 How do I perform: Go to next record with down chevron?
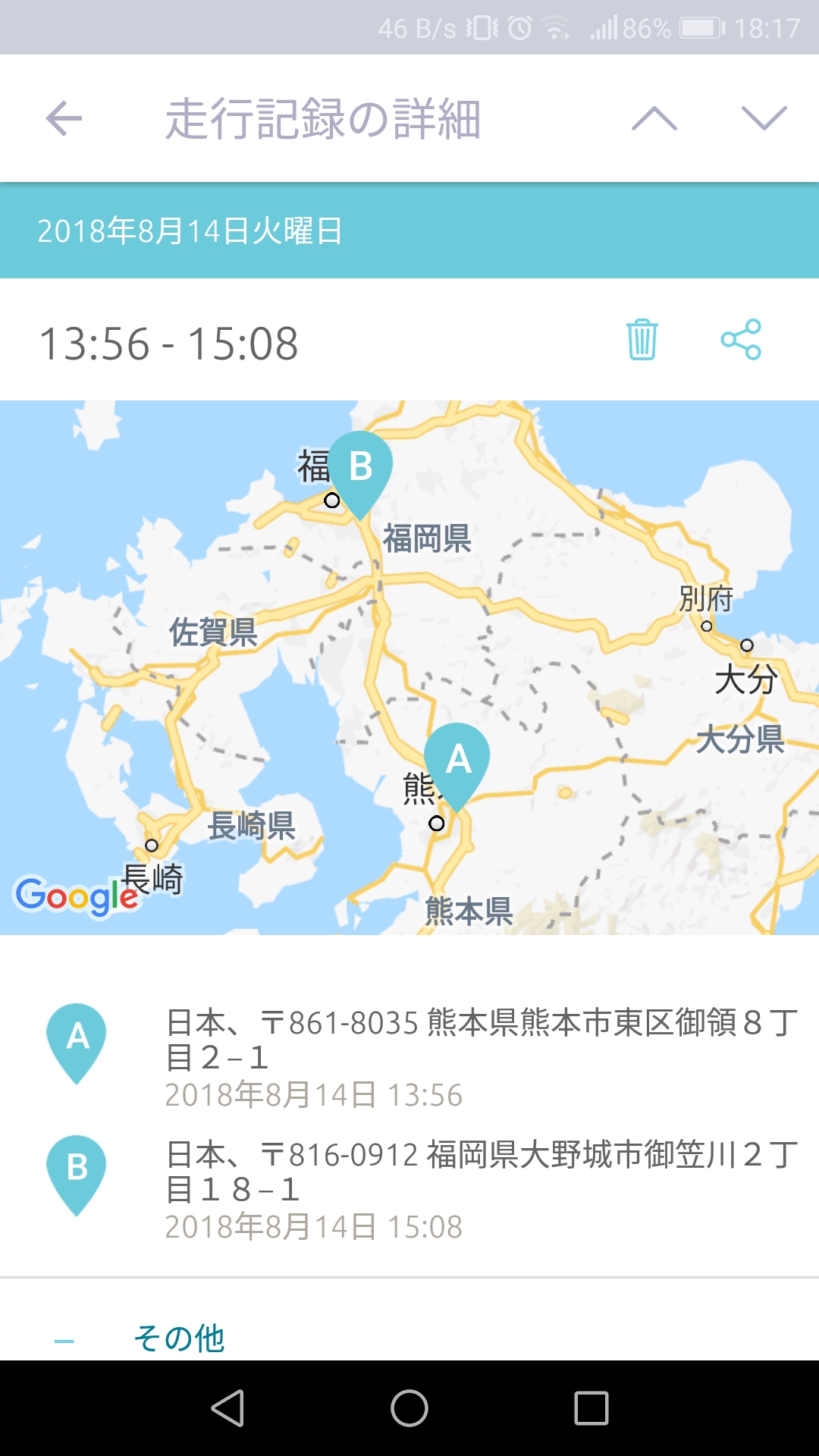point(764,118)
